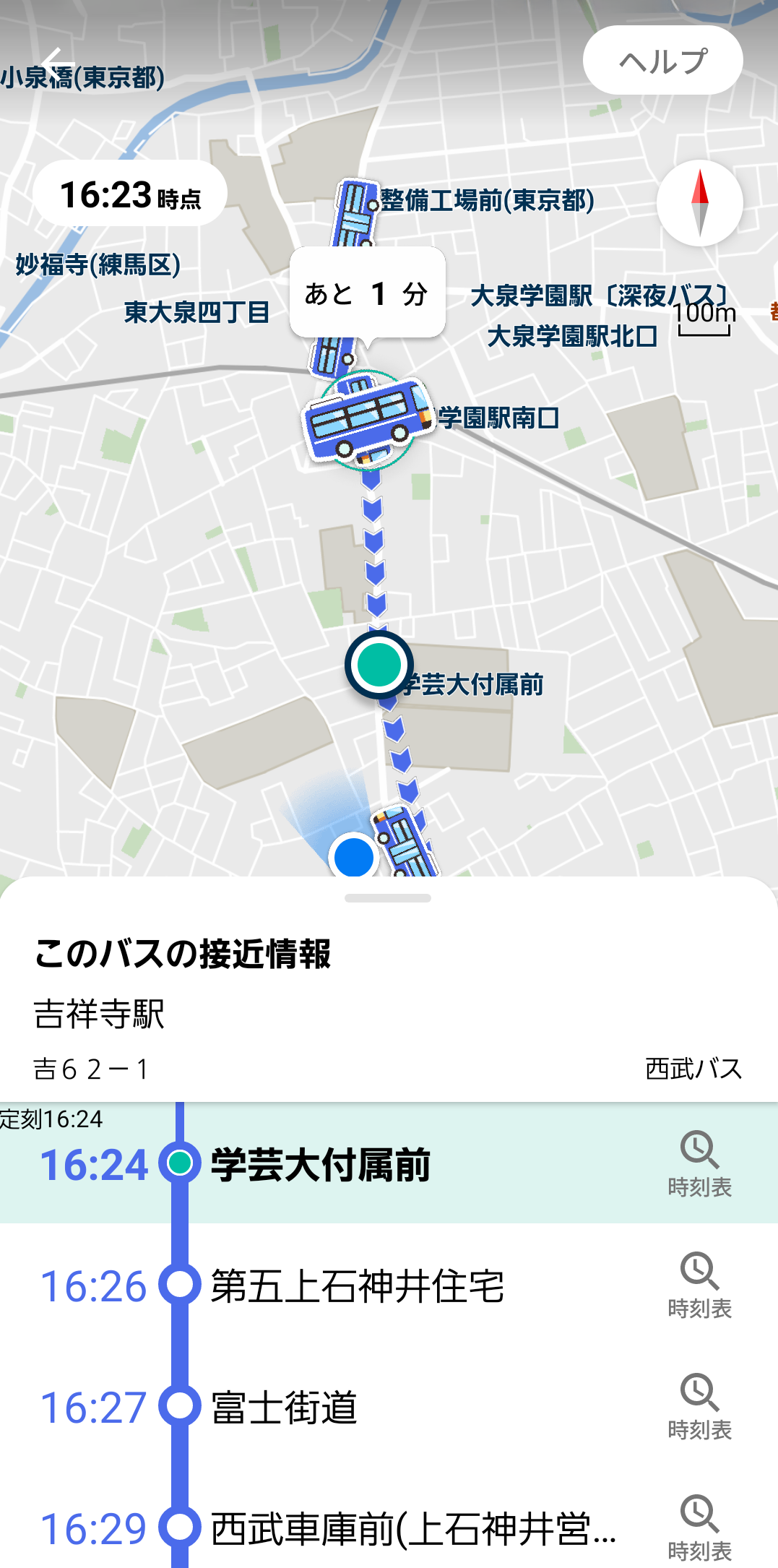Open the ヘルプ help button
This screenshot has width=778, height=1568.
click(662, 61)
